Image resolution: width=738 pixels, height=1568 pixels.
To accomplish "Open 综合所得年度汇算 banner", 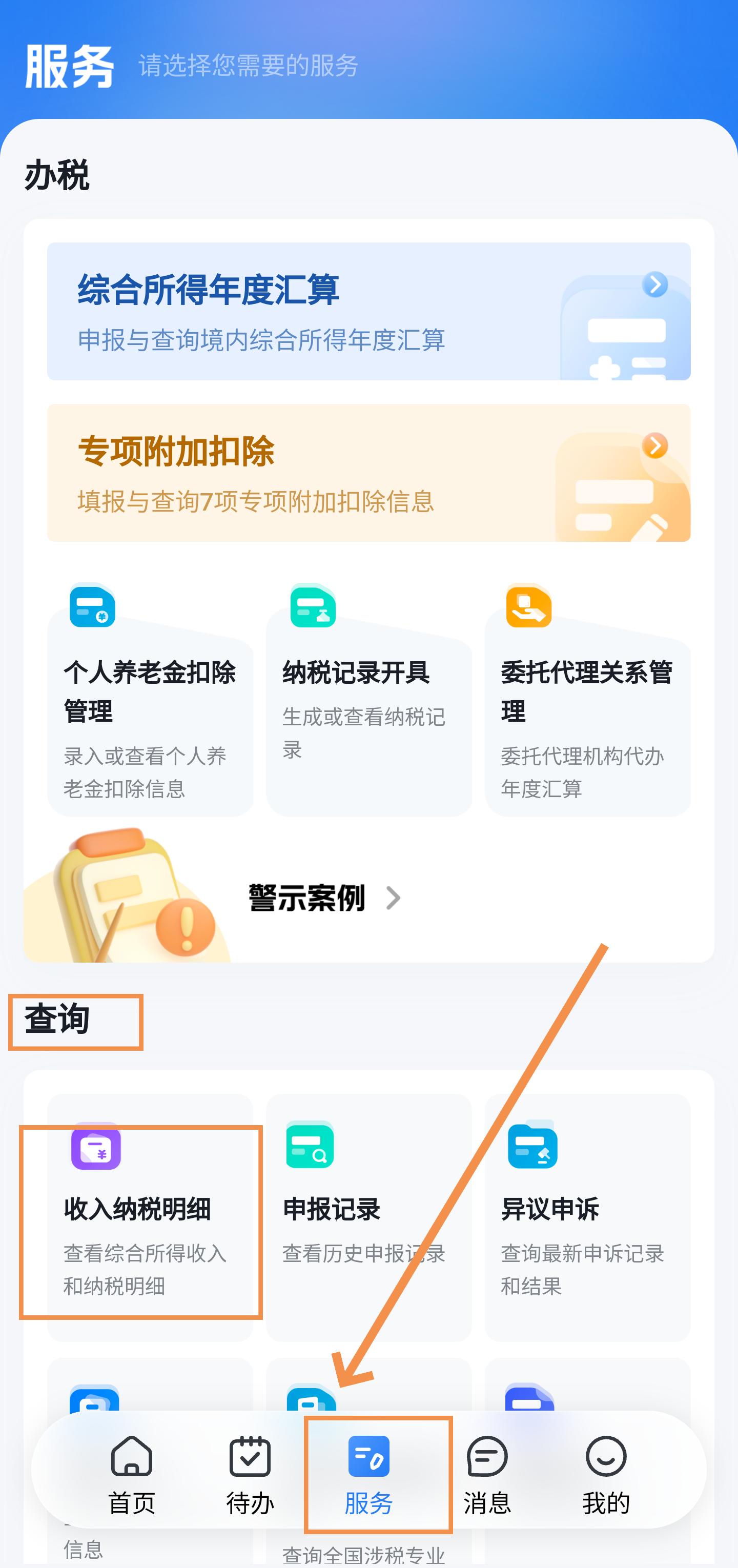I will coord(368,312).
